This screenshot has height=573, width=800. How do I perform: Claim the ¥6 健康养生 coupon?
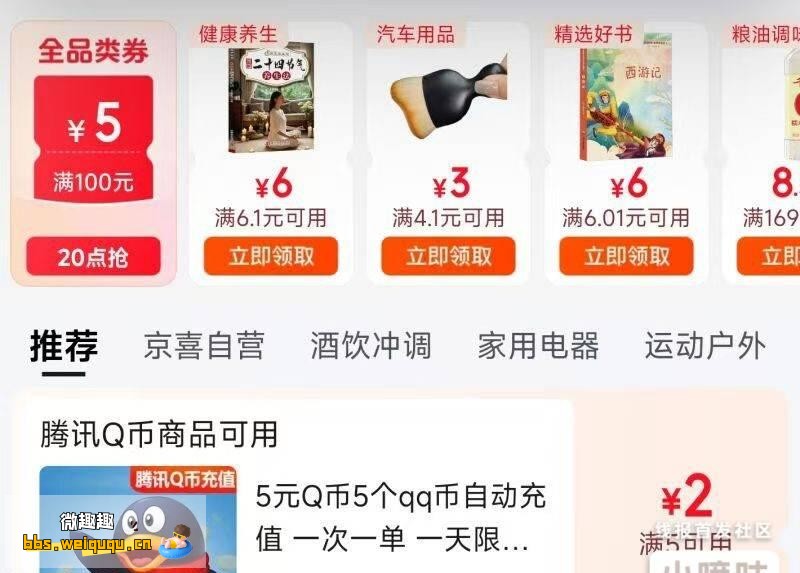(270, 256)
